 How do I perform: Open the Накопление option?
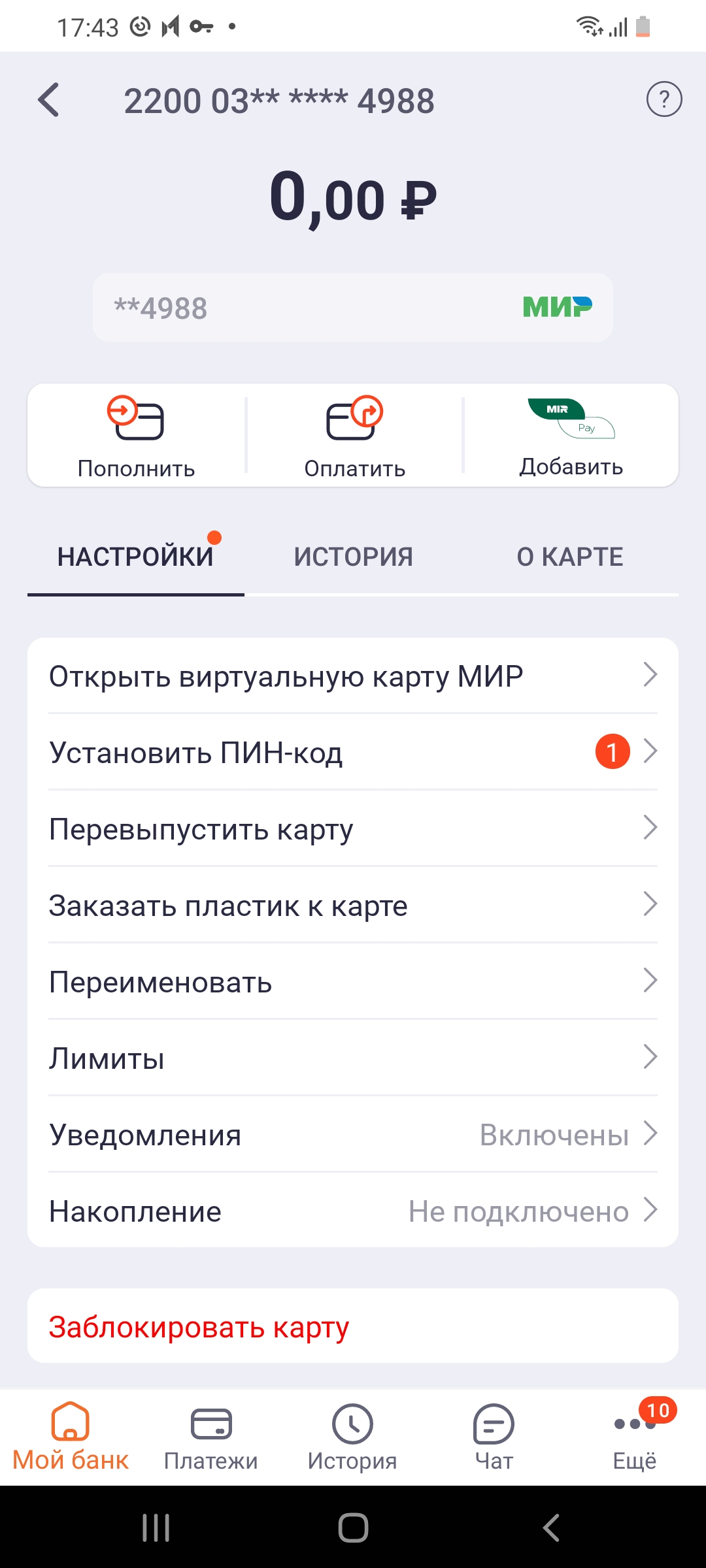click(353, 1211)
